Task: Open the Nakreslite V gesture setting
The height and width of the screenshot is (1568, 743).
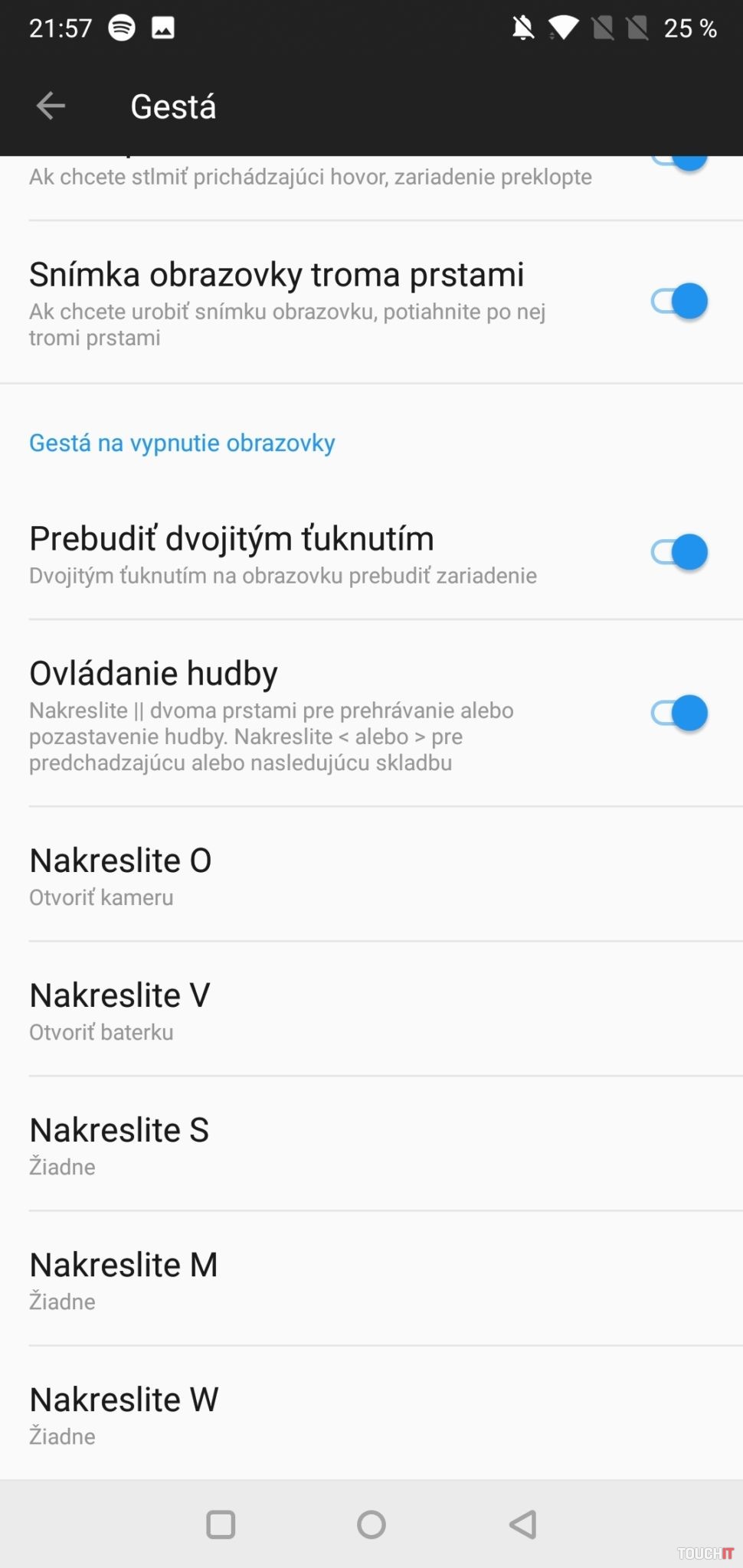Action: (x=371, y=1010)
